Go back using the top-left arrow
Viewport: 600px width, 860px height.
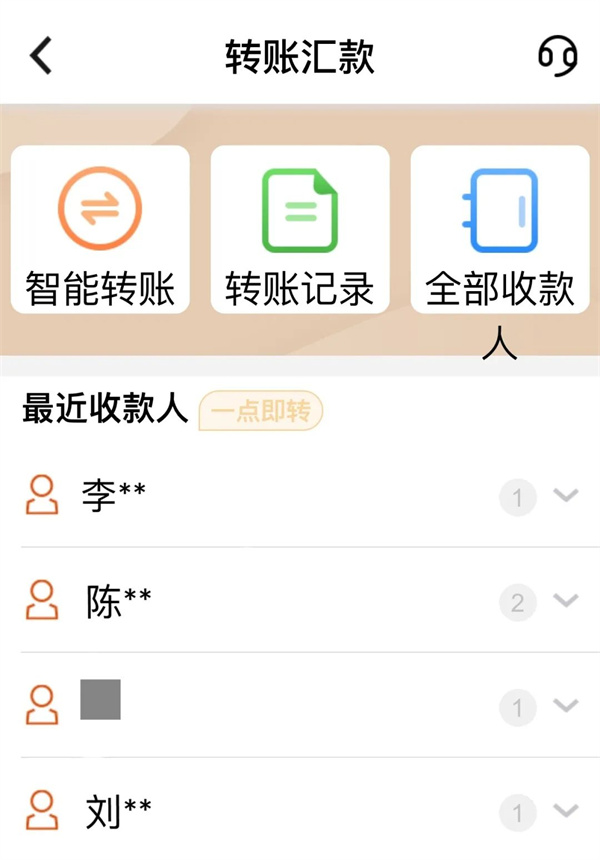point(41,56)
